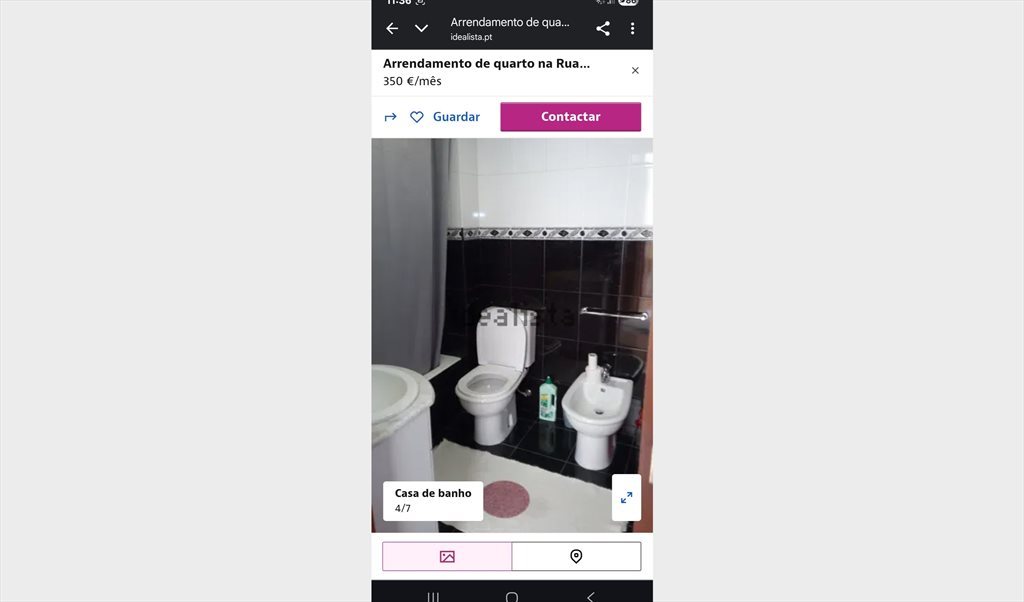Image resolution: width=1024 pixels, height=602 pixels.
Task: Share this idealista listing
Action: (603, 29)
